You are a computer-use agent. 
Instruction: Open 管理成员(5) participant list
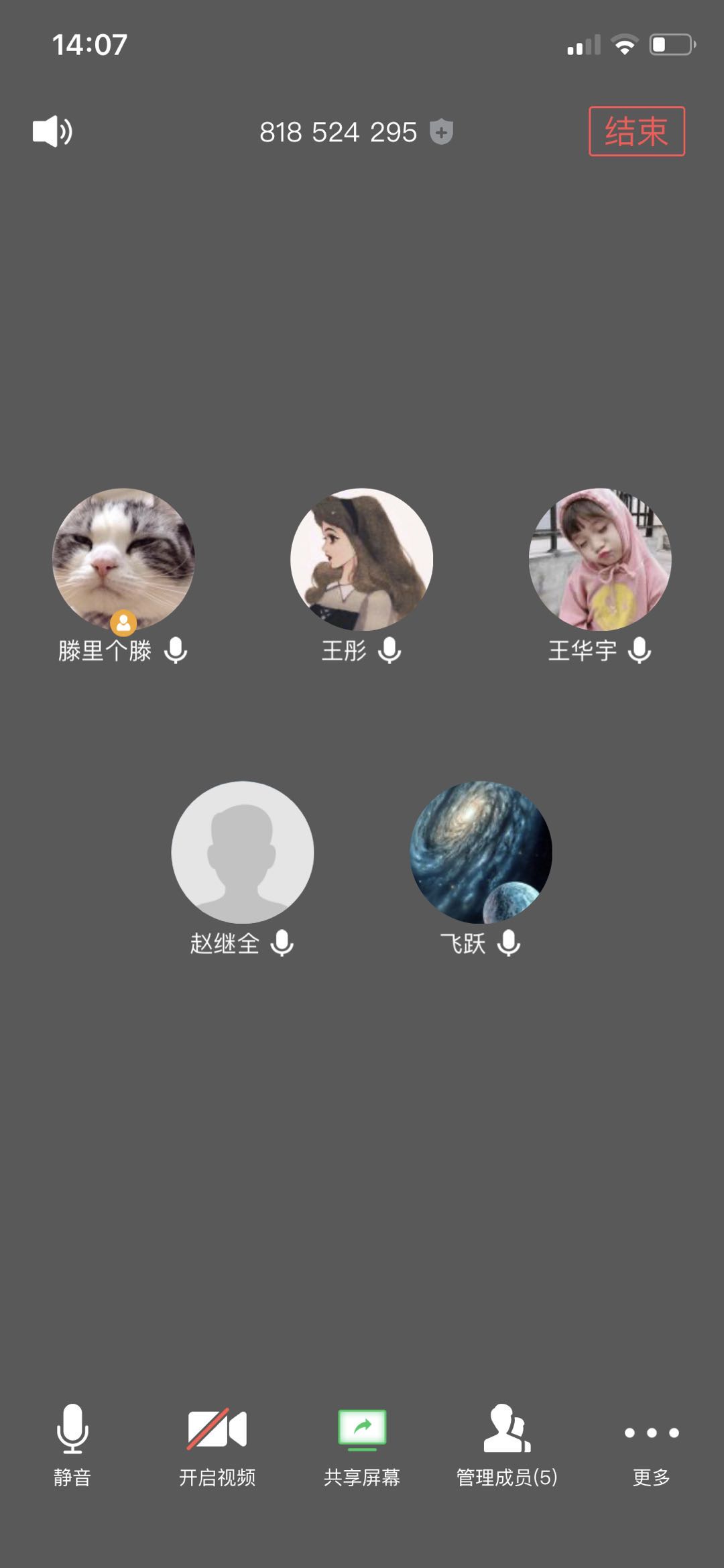(x=507, y=1445)
